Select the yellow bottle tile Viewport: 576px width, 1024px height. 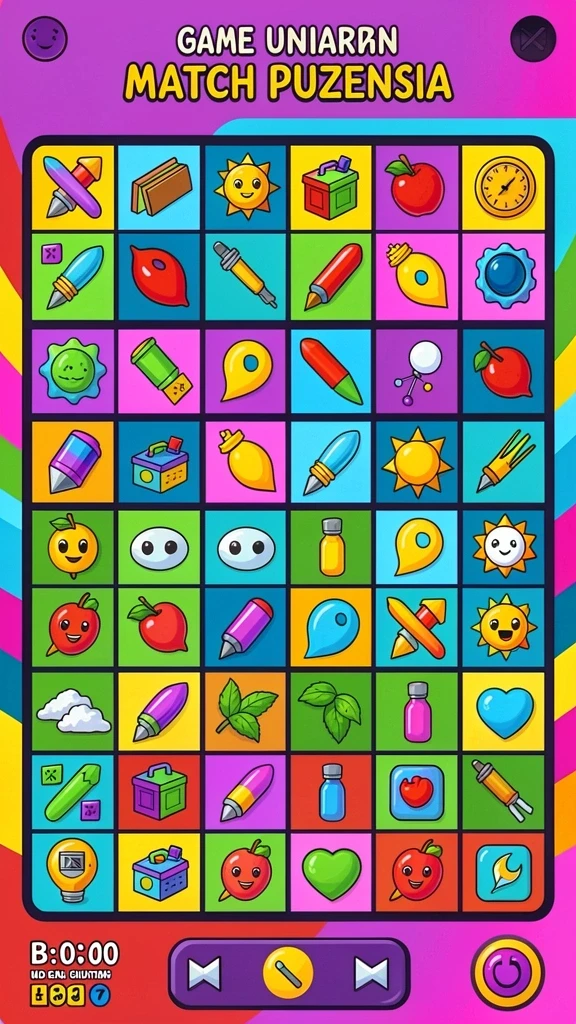tap(332, 547)
